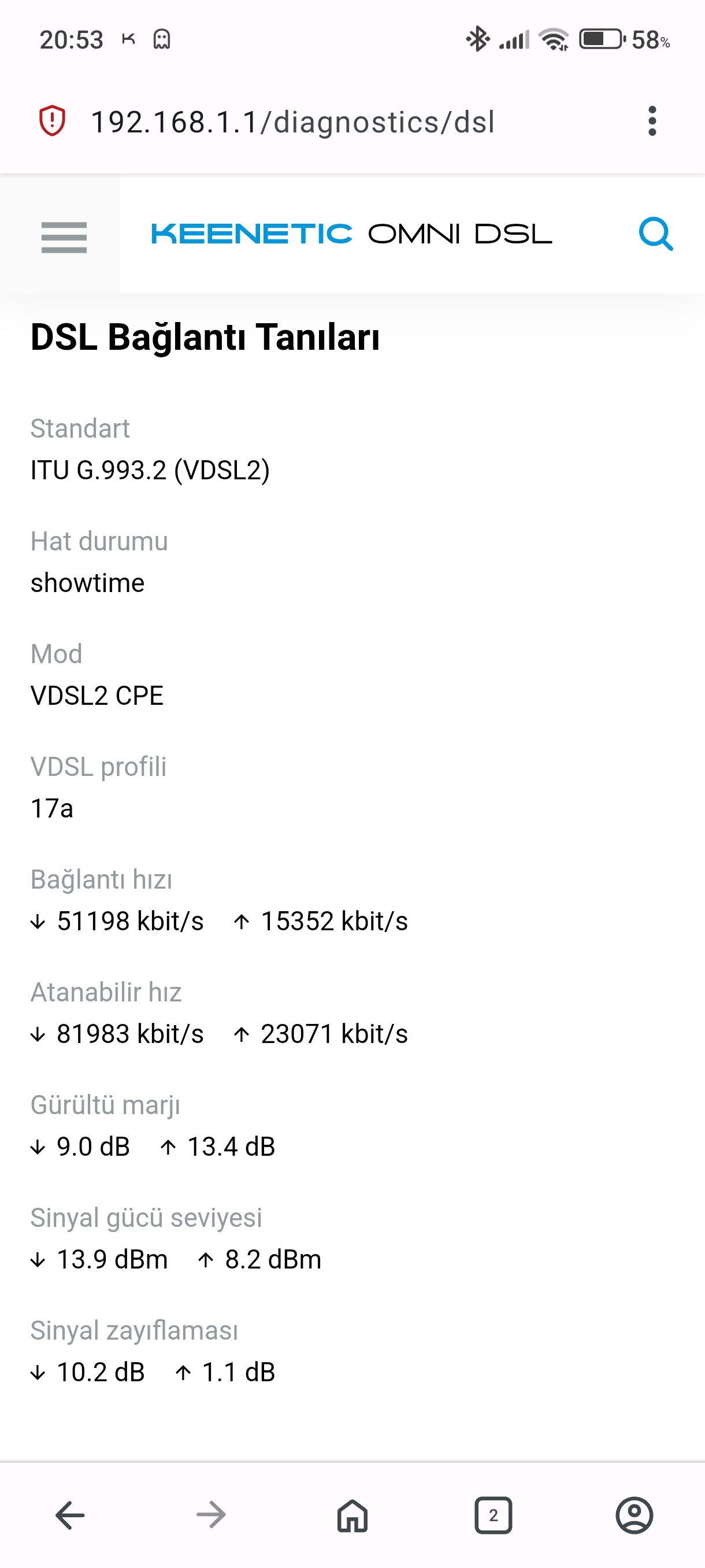This screenshot has height=1568, width=705.
Task: Tap the address bar showing 192.168.1.1/diagnostics/dsl
Action: click(x=292, y=122)
